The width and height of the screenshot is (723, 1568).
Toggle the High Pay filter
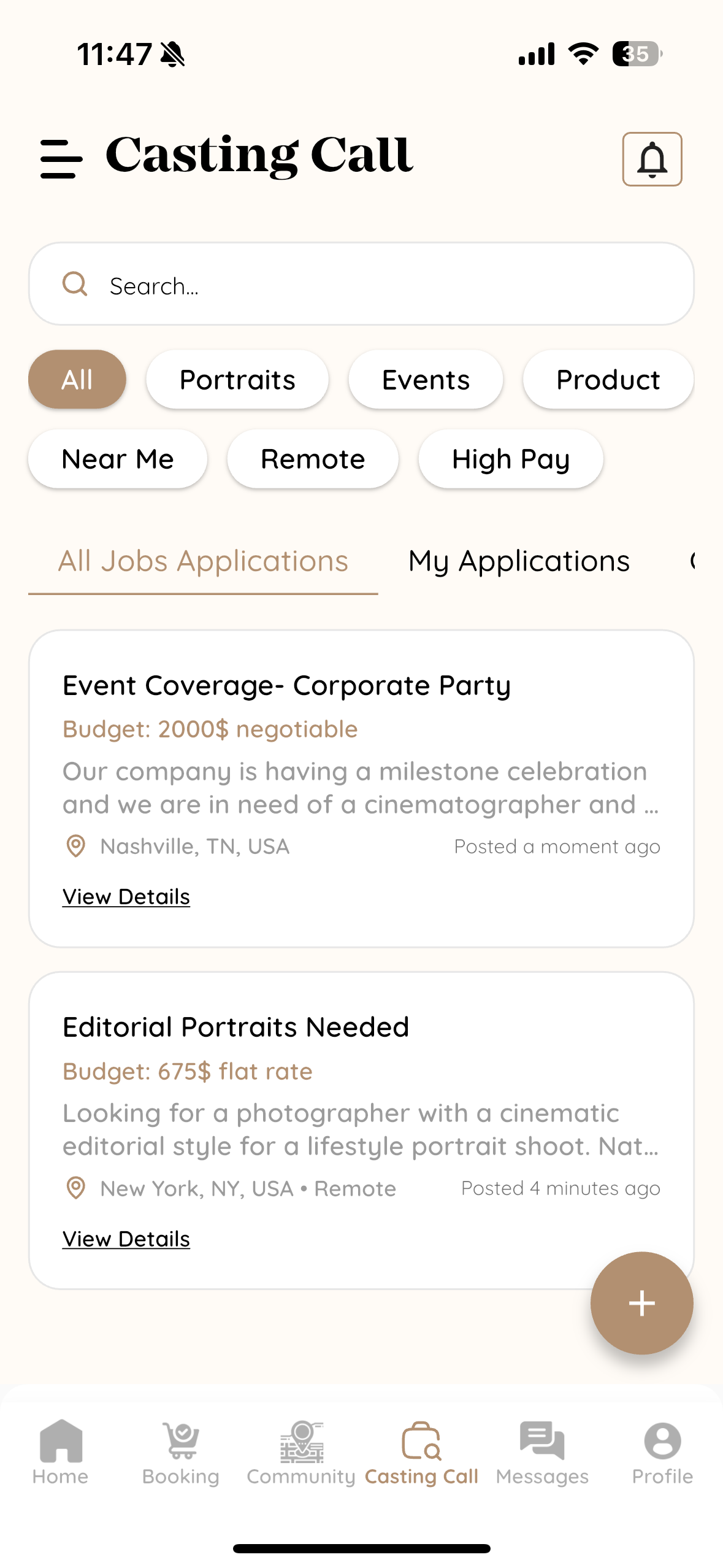[x=511, y=458]
